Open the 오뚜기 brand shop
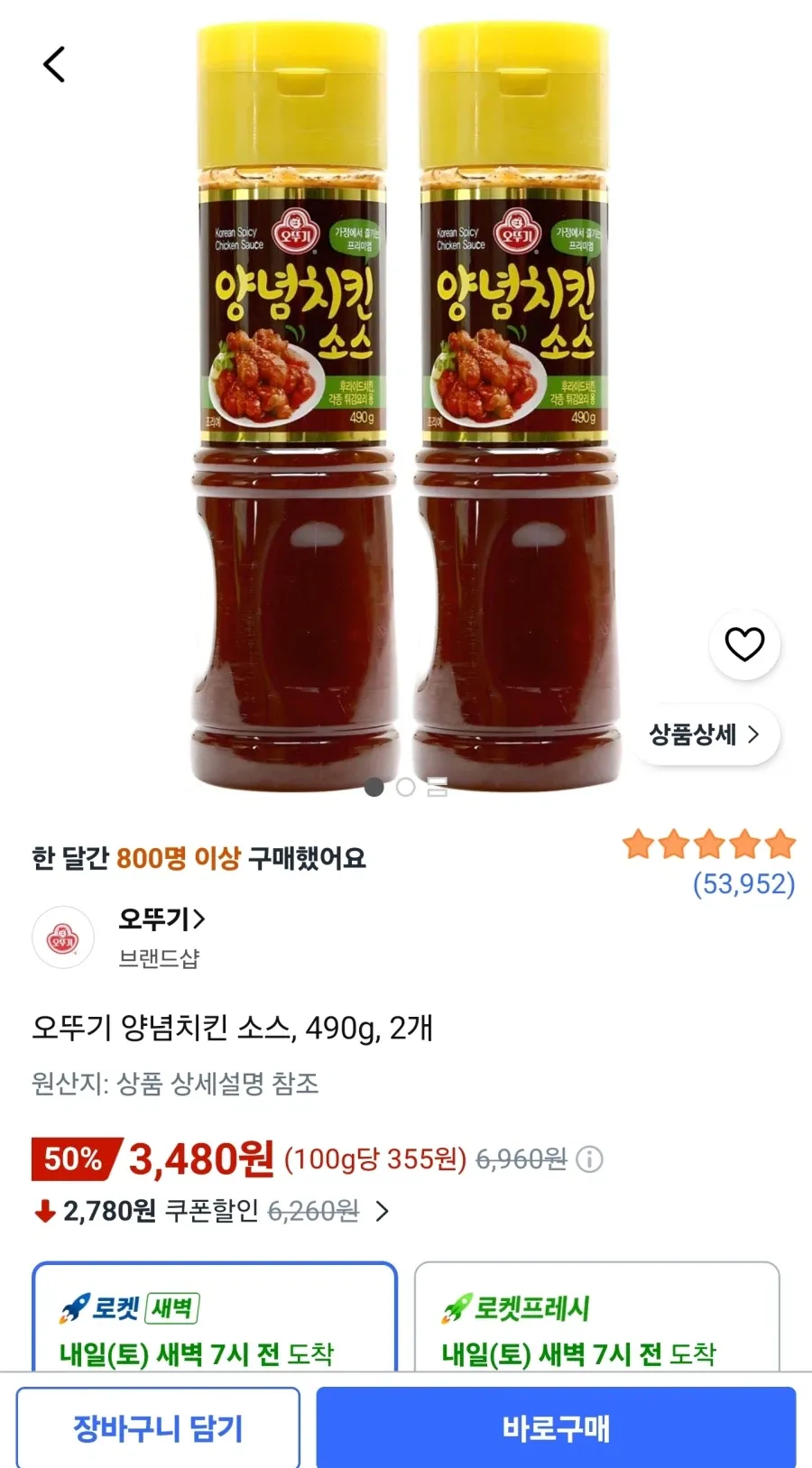 point(162,919)
